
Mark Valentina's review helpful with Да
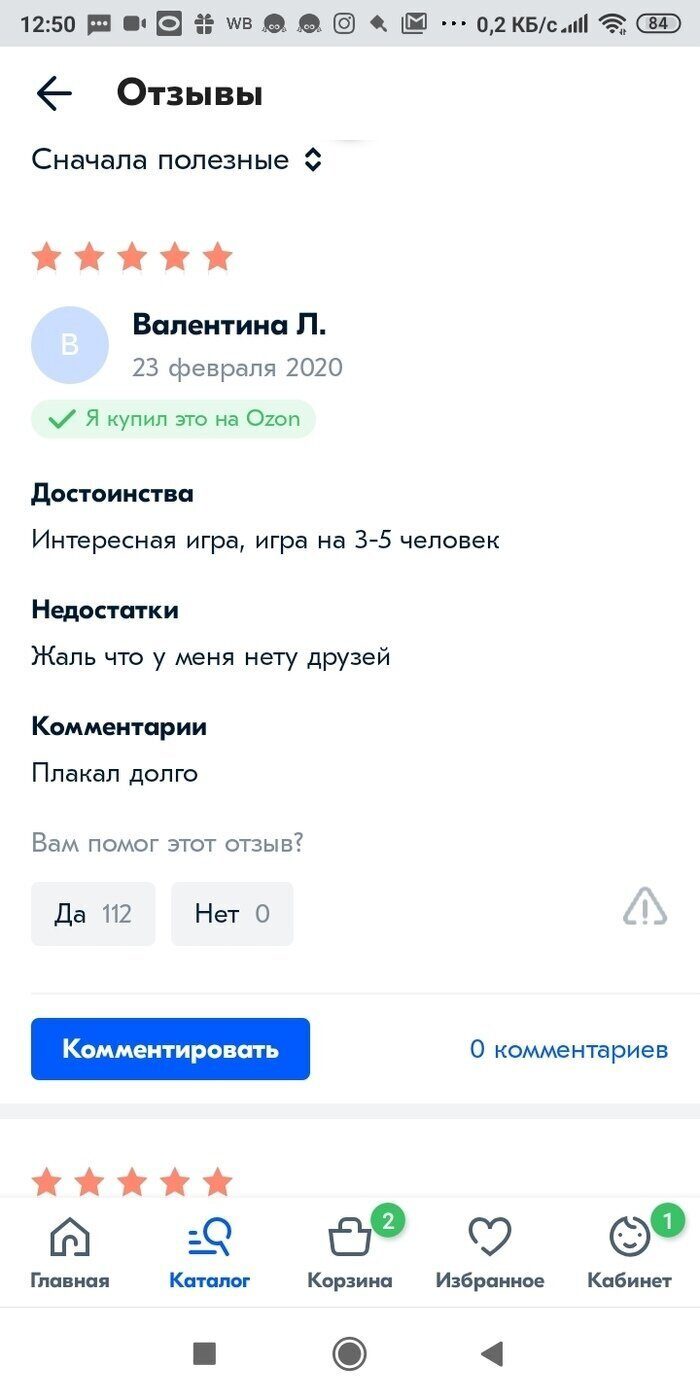point(93,914)
